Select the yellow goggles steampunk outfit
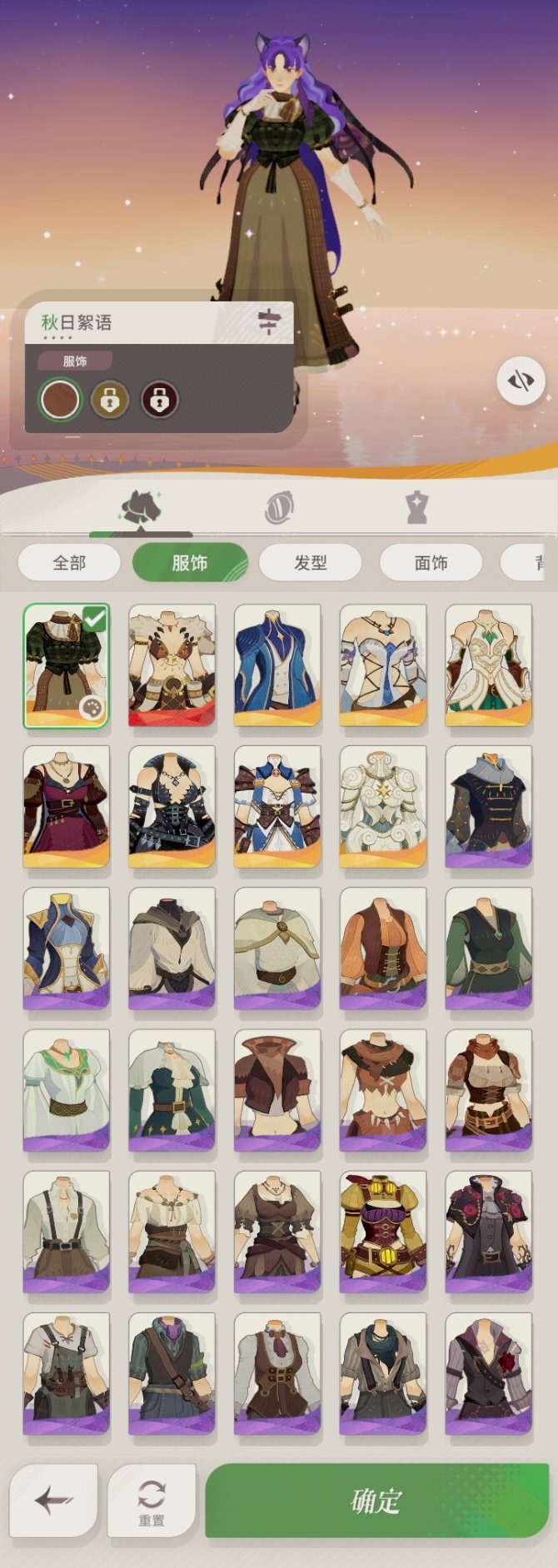This screenshot has width=558, height=1568. click(382, 1232)
